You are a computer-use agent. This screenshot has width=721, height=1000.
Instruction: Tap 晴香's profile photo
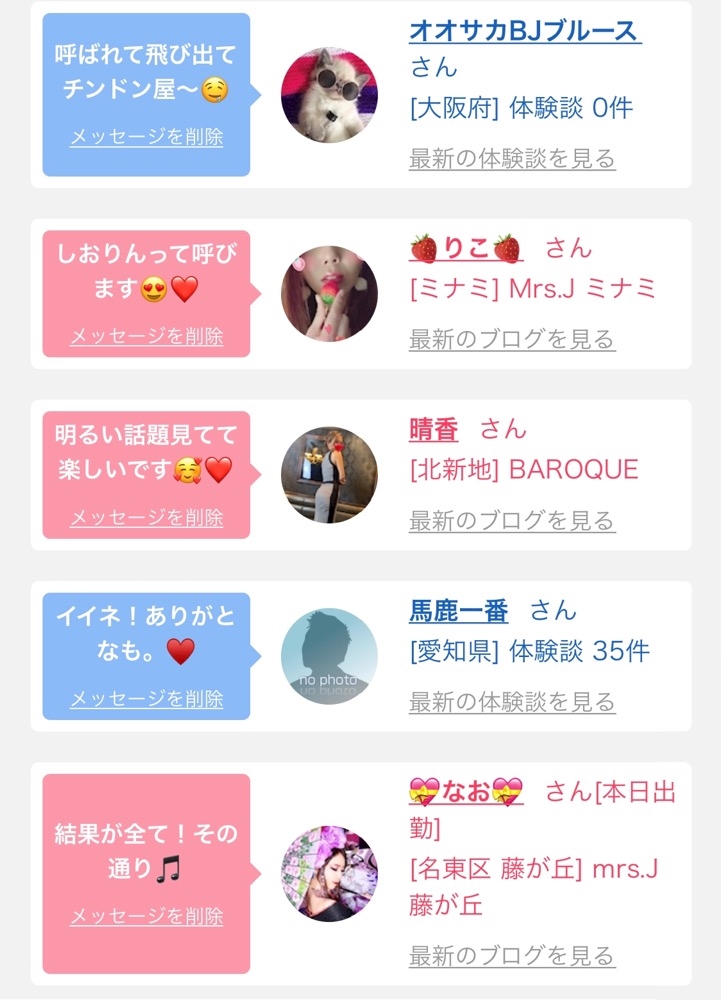(329, 475)
